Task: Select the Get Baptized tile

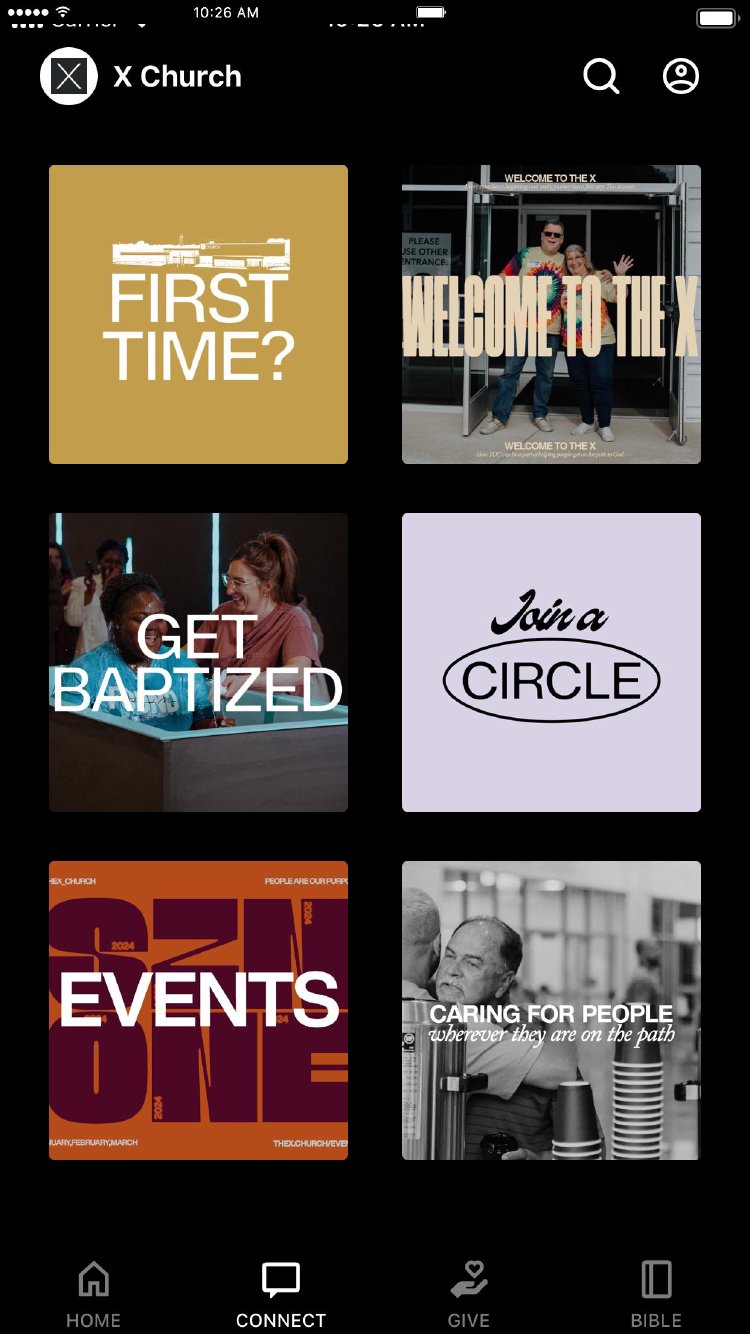Action: (198, 662)
